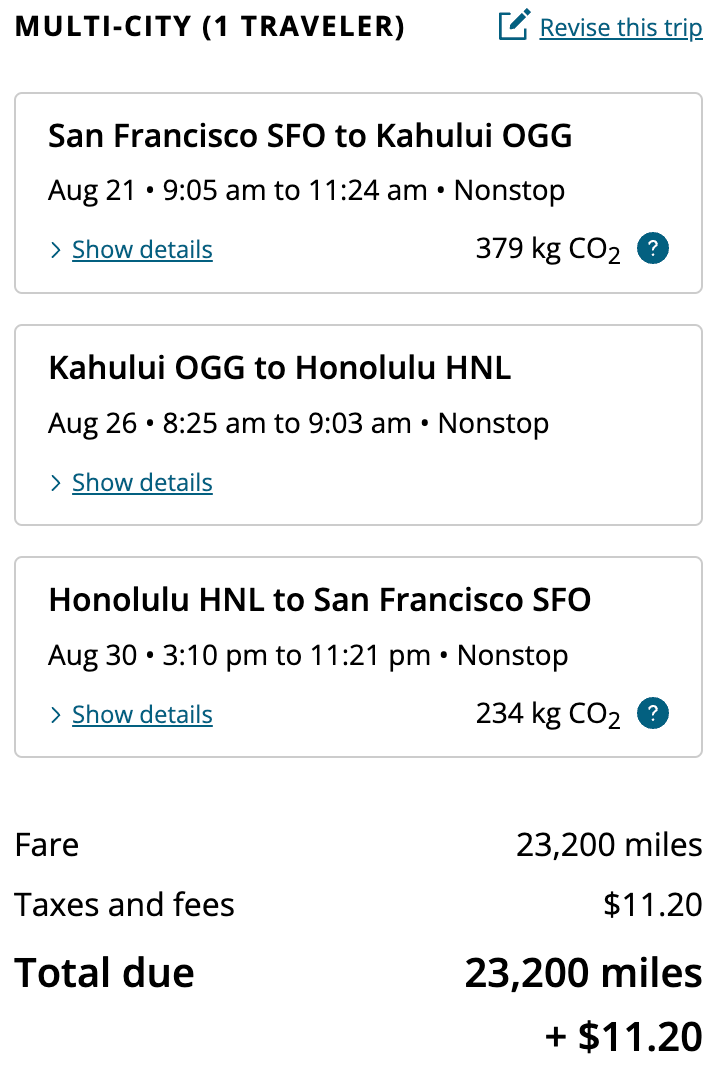Expand details for San Francisco to Kahului flight

click(141, 249)
